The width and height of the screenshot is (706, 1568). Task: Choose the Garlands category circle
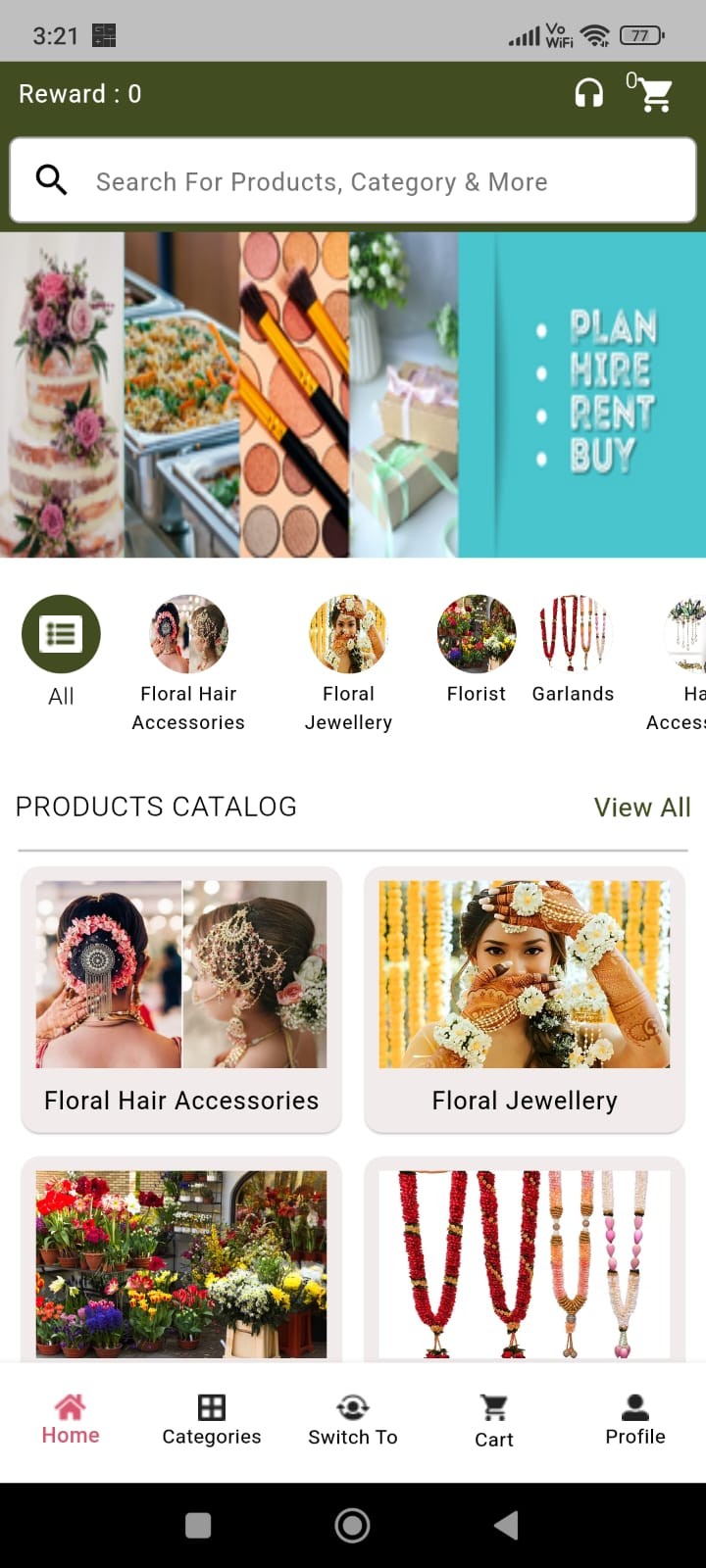pos(573,635)
